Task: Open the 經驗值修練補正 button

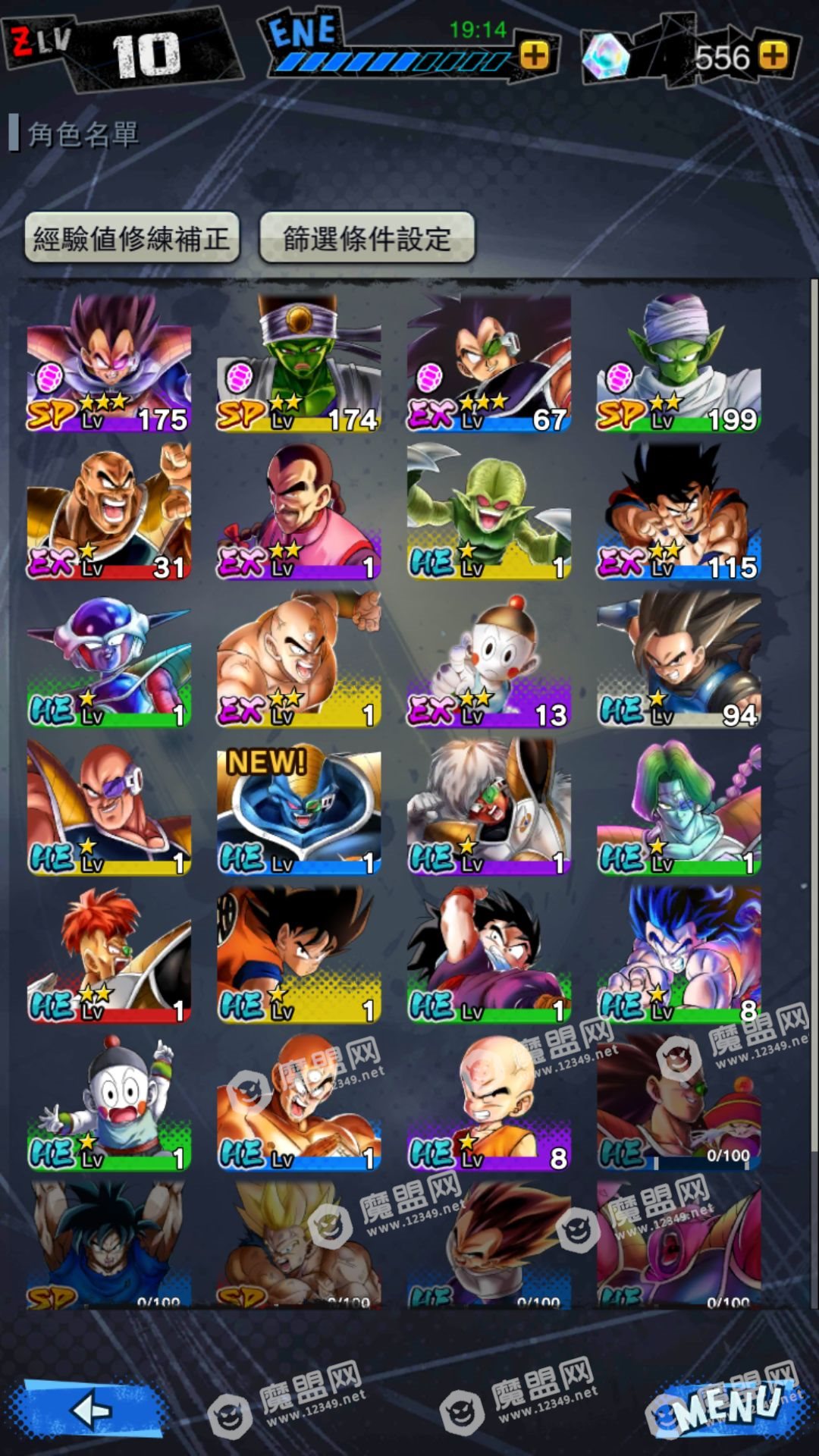Action: pyautogui.click(x=132, y=238)
